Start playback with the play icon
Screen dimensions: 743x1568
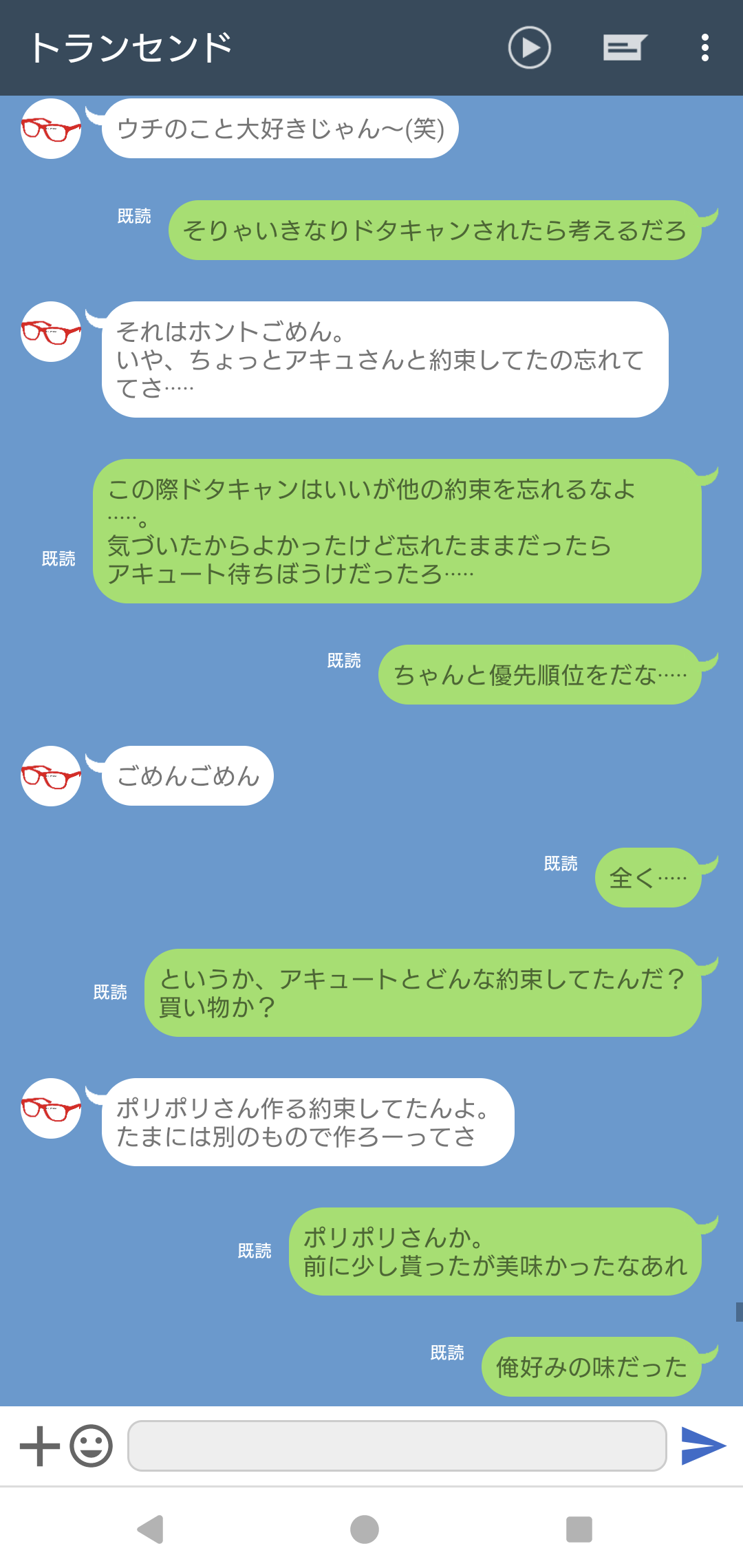(x=529, y=47)
